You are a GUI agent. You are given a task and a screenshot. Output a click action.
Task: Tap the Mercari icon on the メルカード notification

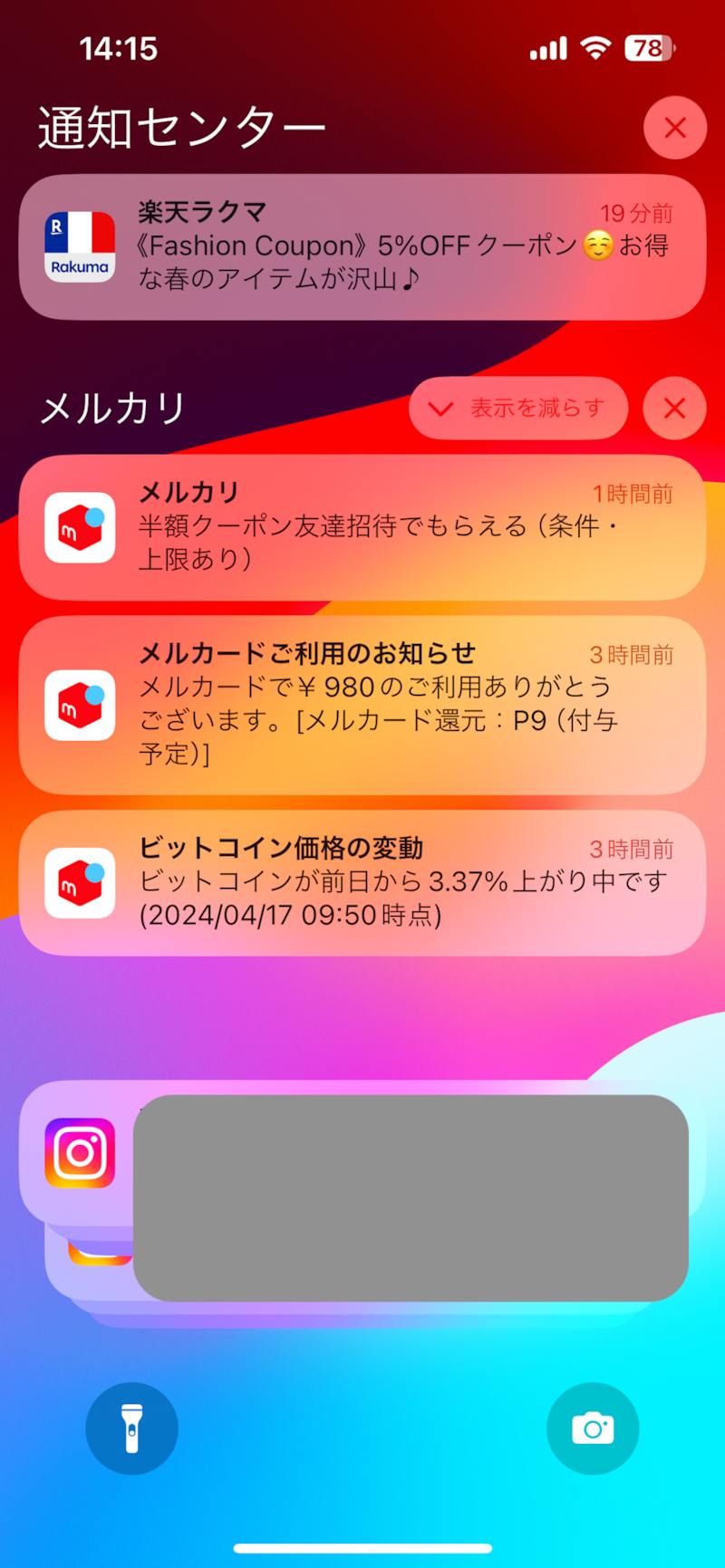tap(80, 705)
